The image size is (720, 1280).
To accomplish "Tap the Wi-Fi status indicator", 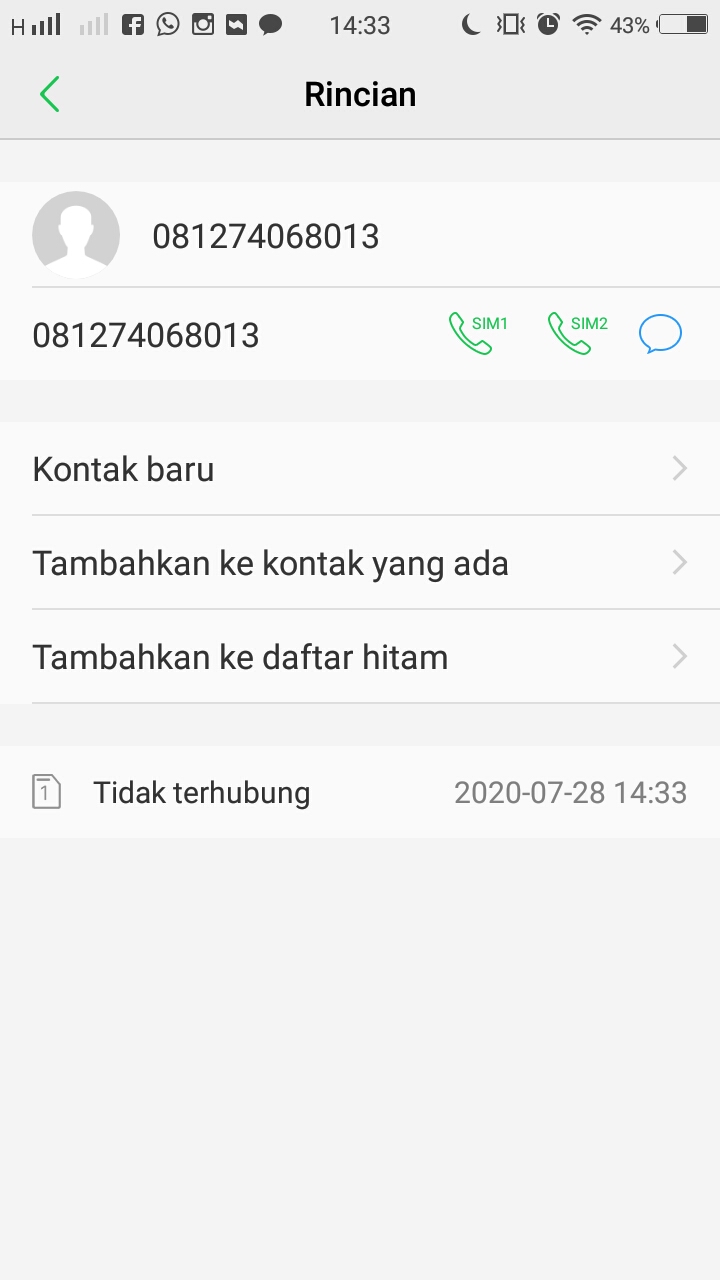I will tap(585, 25).
